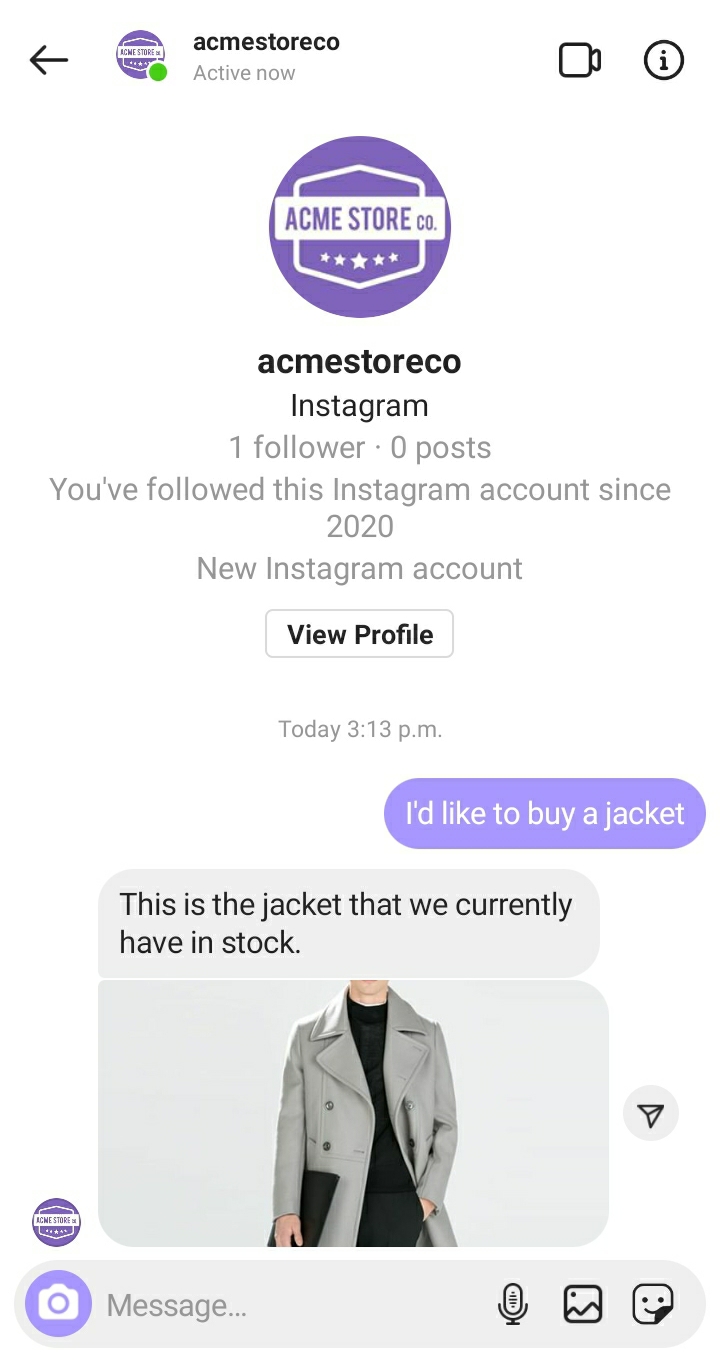This screenshot has width=720, height=1362.
Task: Pick a photo from the gallery icon
Action: 583,1303
